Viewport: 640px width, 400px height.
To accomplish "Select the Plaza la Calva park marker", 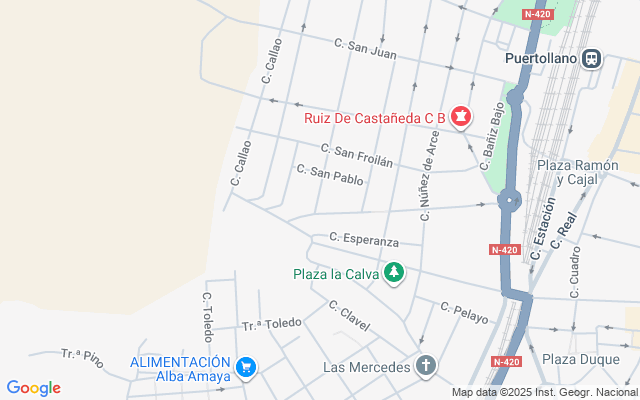I will [x=395, y=273].
